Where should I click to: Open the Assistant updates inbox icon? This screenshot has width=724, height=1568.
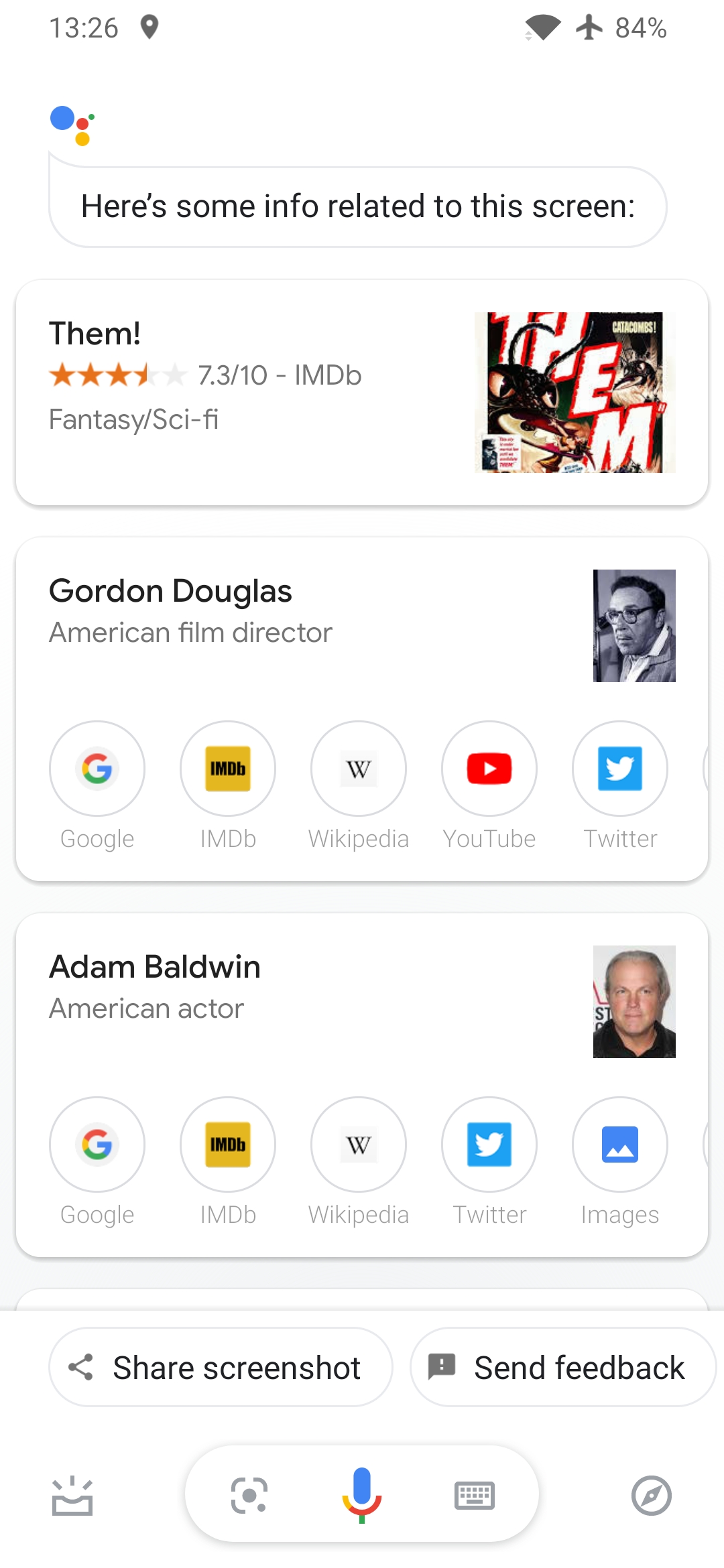(x=72, y=1496)
